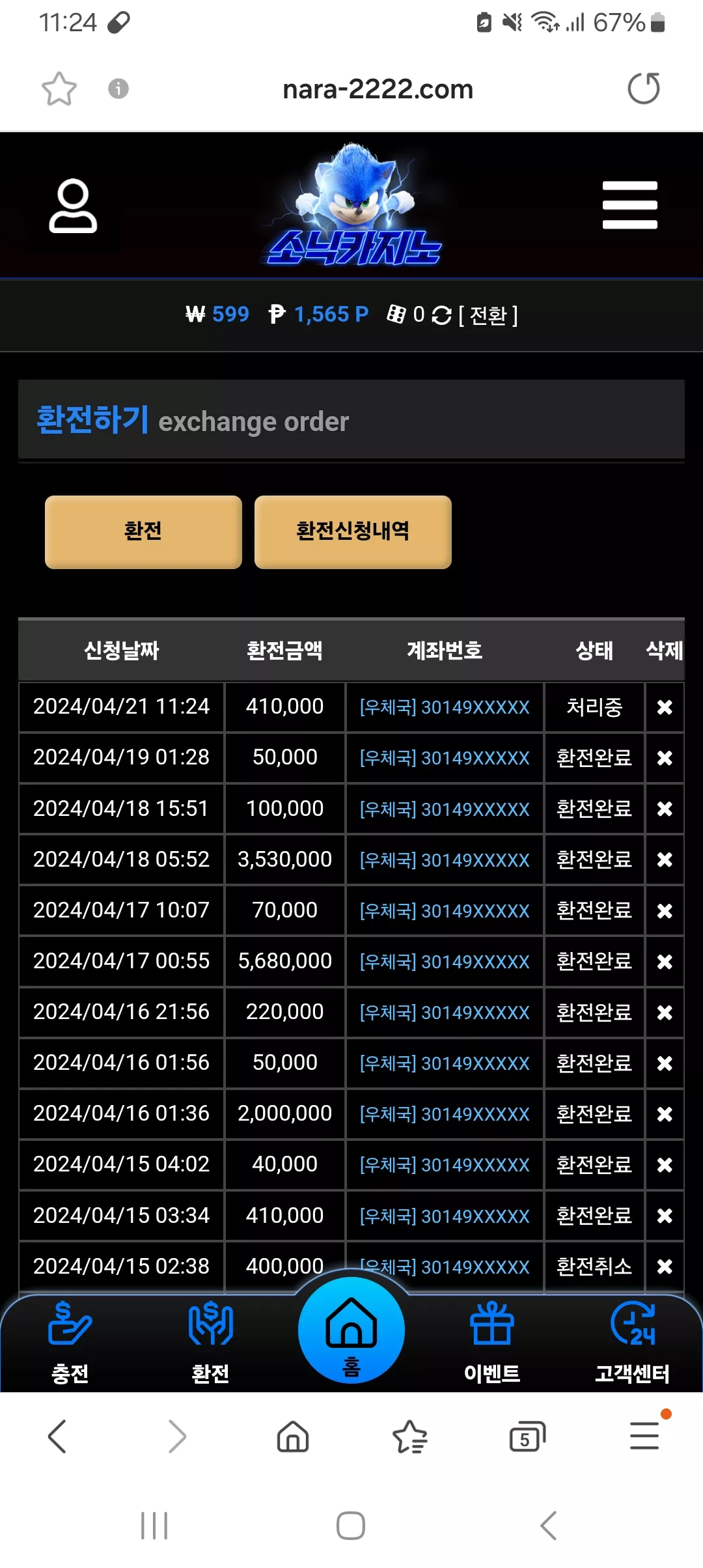Viewport: 703px width, 1568px height.
Task: Open 환전신청내역 history
Action: pyautogui.click(x=353, y=531)
